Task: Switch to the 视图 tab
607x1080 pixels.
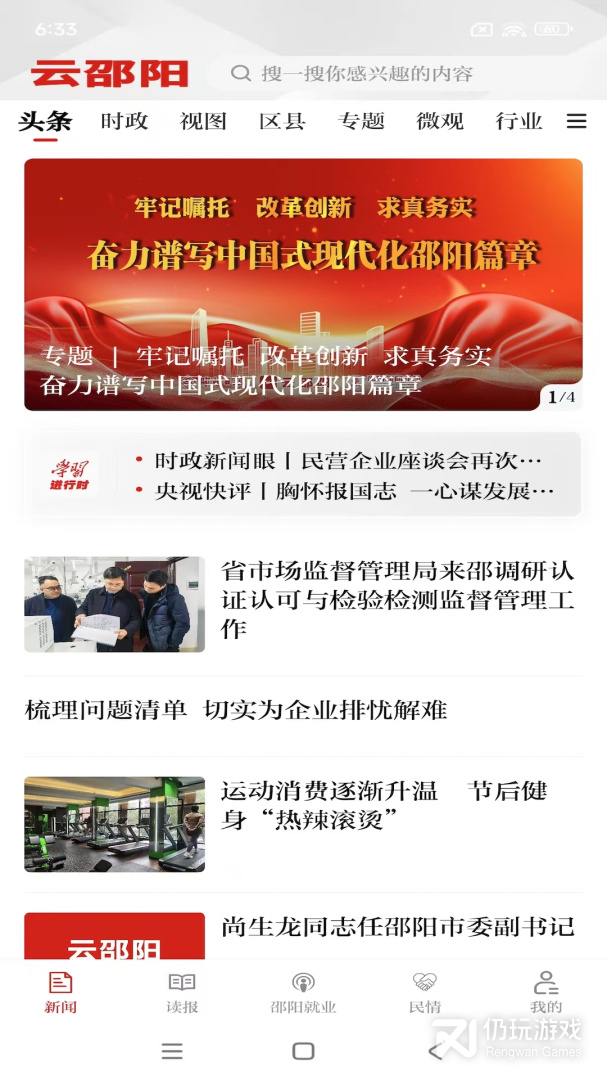Action: (203, 122)
